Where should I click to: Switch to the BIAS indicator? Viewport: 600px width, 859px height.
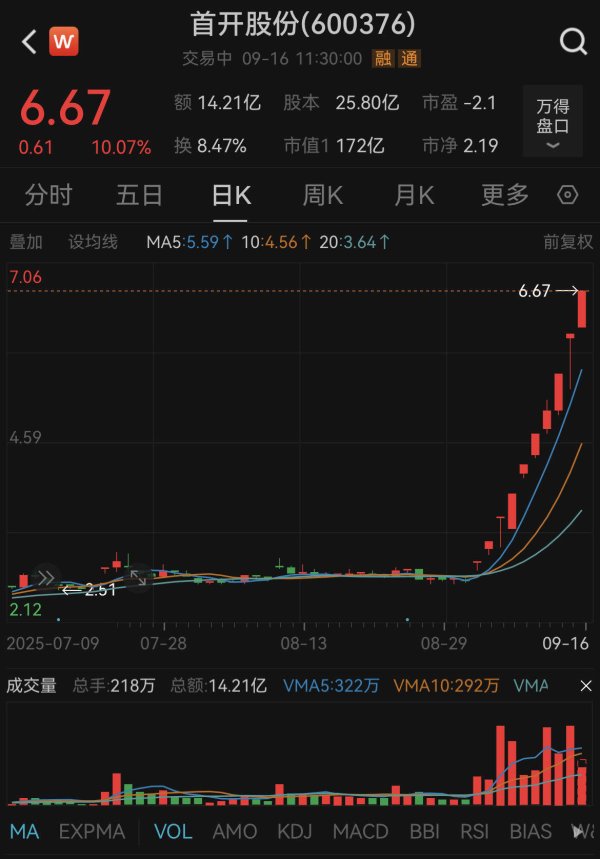pos(530,831)
